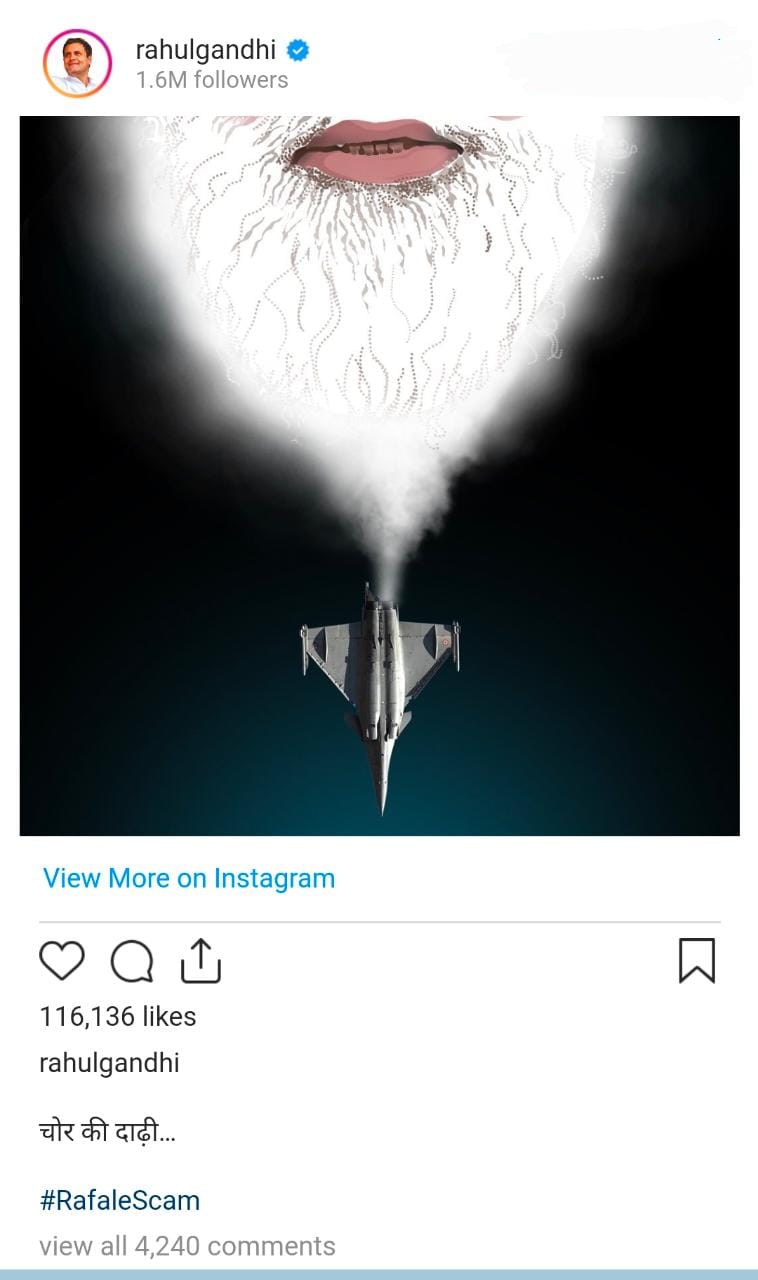Screen dimensions: 758x1280
Task: Open rahulgandhi name above the caption
Action: tap(109, 1062)
